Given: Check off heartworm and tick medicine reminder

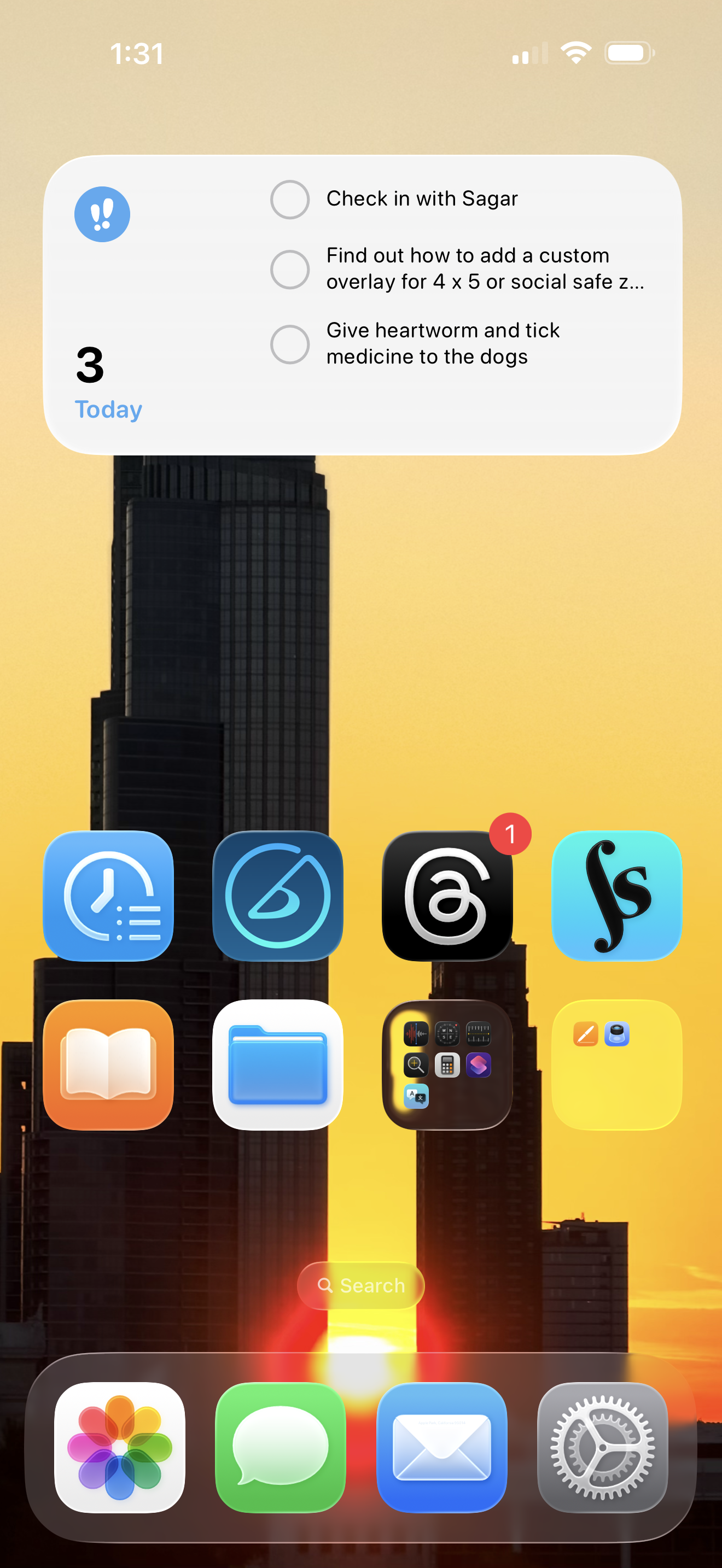Looking at the screenshot, I should point(290,344).
